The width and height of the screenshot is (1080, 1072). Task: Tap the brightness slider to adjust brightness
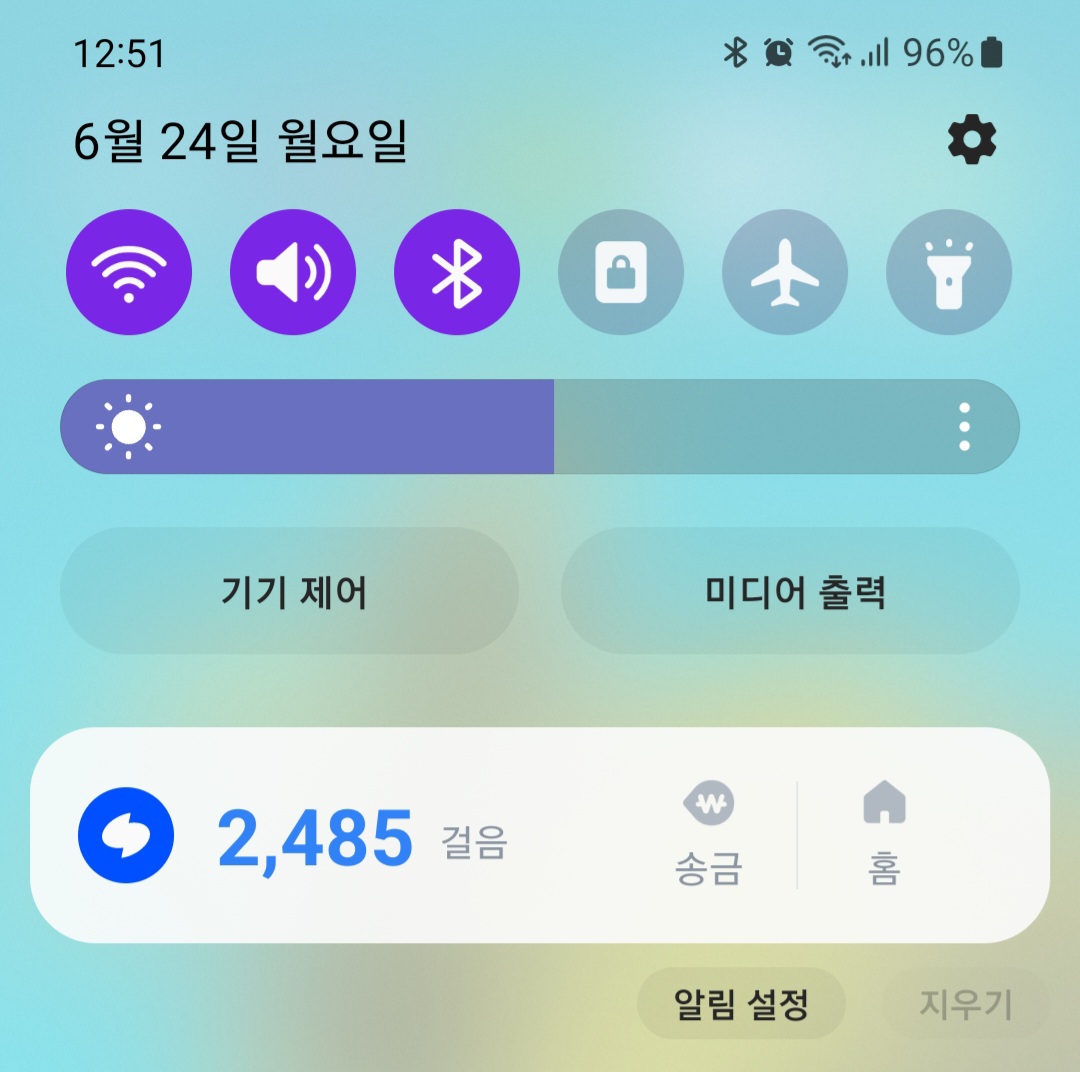500,427
